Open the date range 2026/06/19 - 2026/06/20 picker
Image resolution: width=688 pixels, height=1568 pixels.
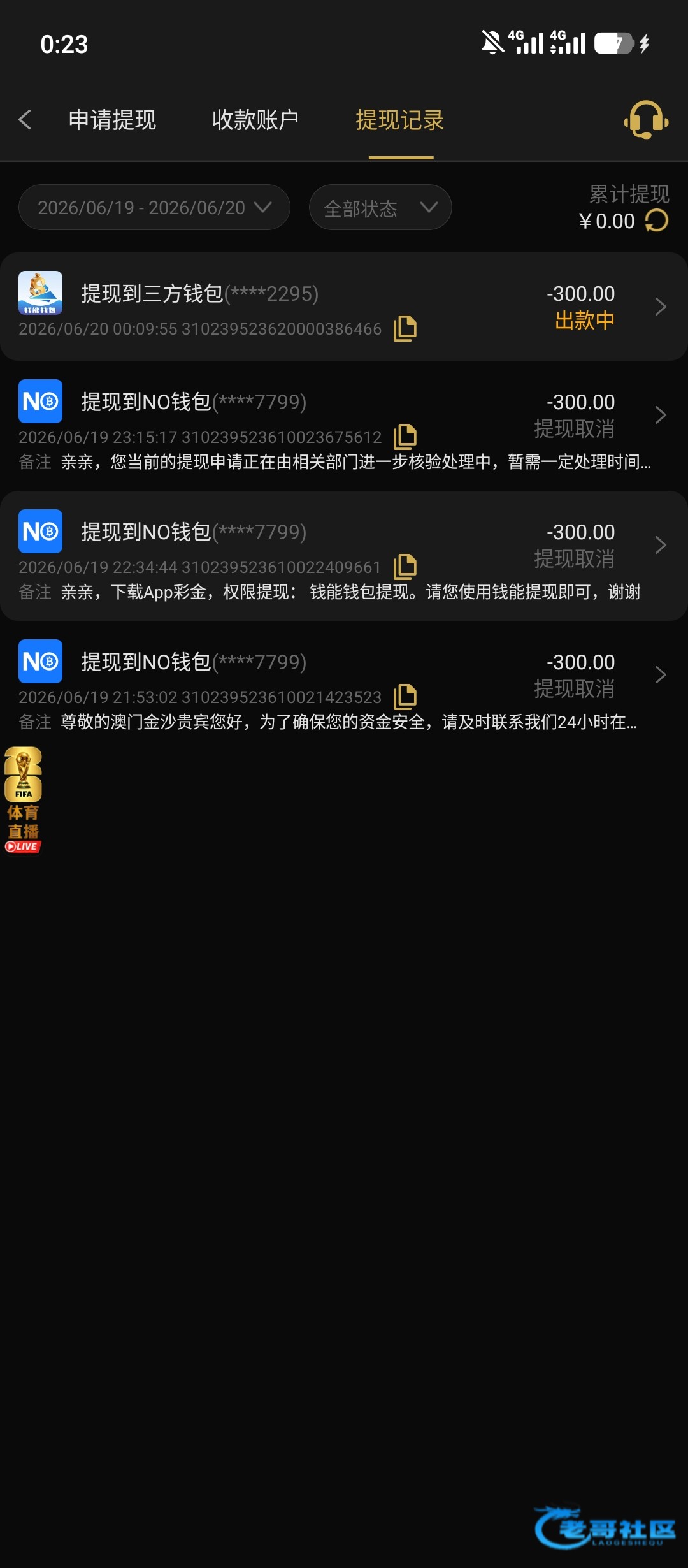point(154,207)
